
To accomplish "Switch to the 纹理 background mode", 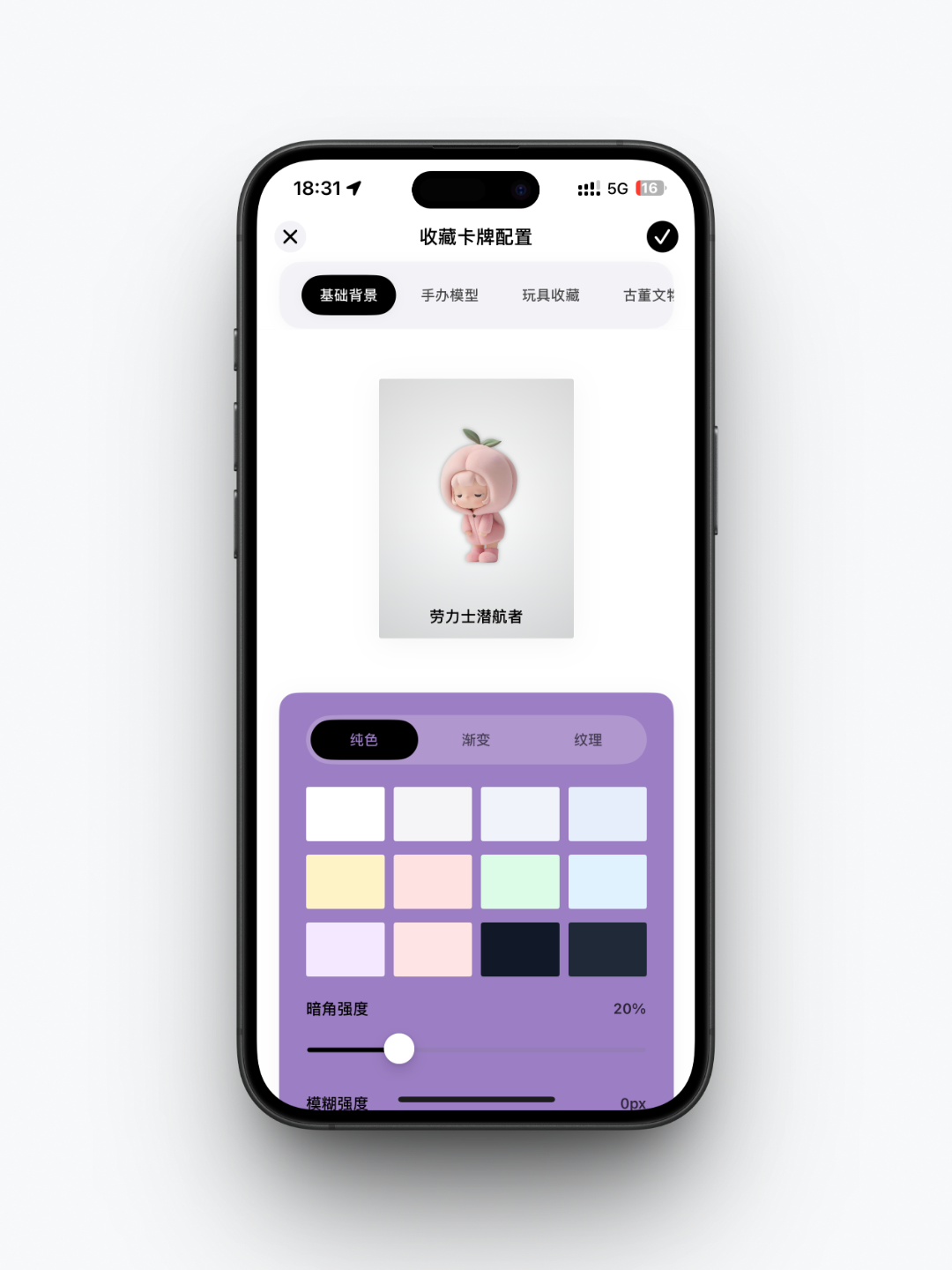I will click(588, 740).
